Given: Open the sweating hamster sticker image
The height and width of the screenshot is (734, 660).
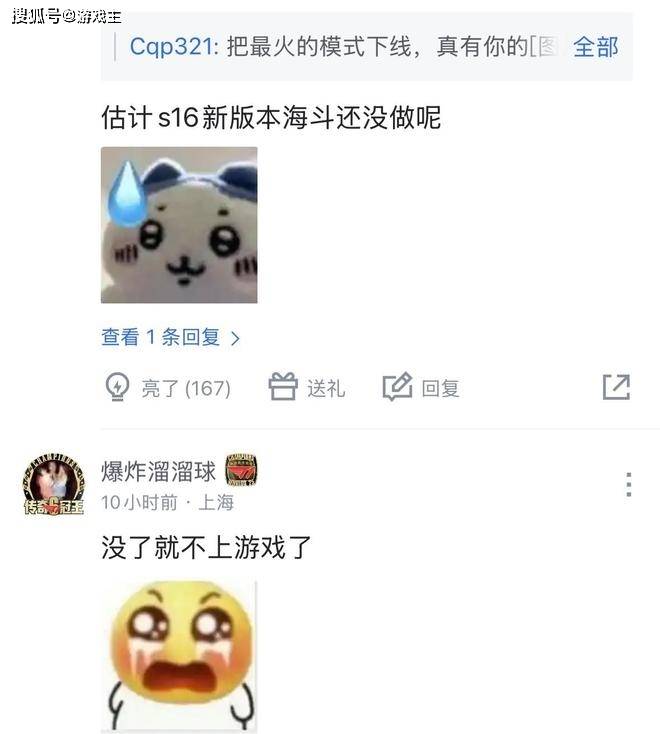Looking at the screenshot, I should [179, 225].
